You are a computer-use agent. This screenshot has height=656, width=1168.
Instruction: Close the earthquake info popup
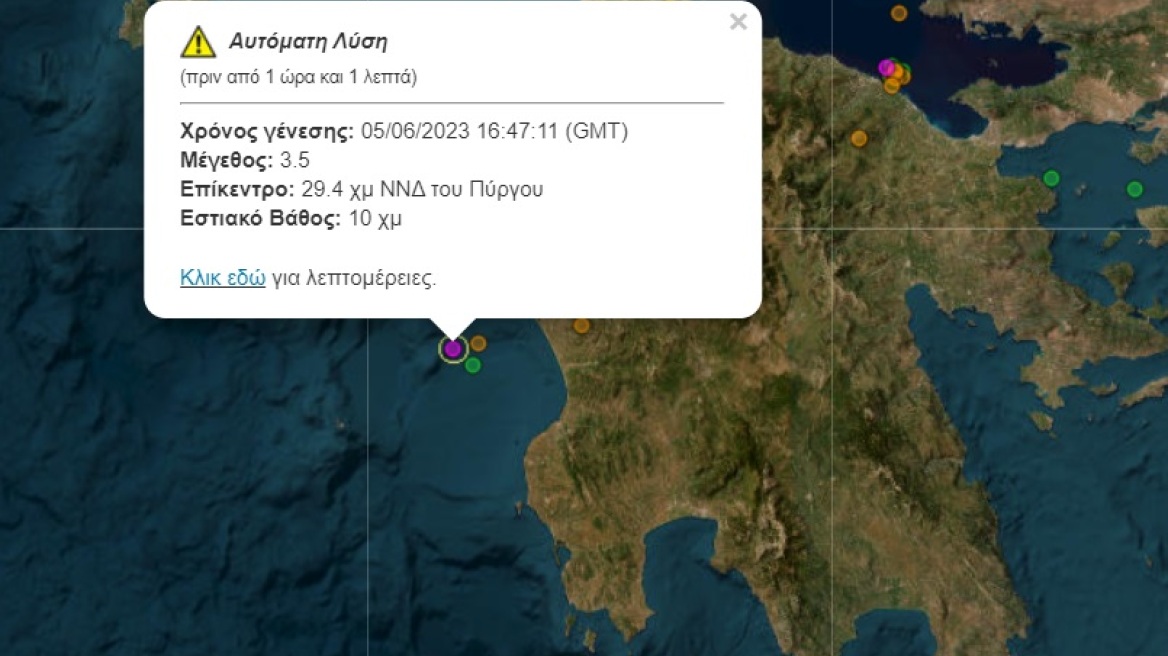pos(738,22)
